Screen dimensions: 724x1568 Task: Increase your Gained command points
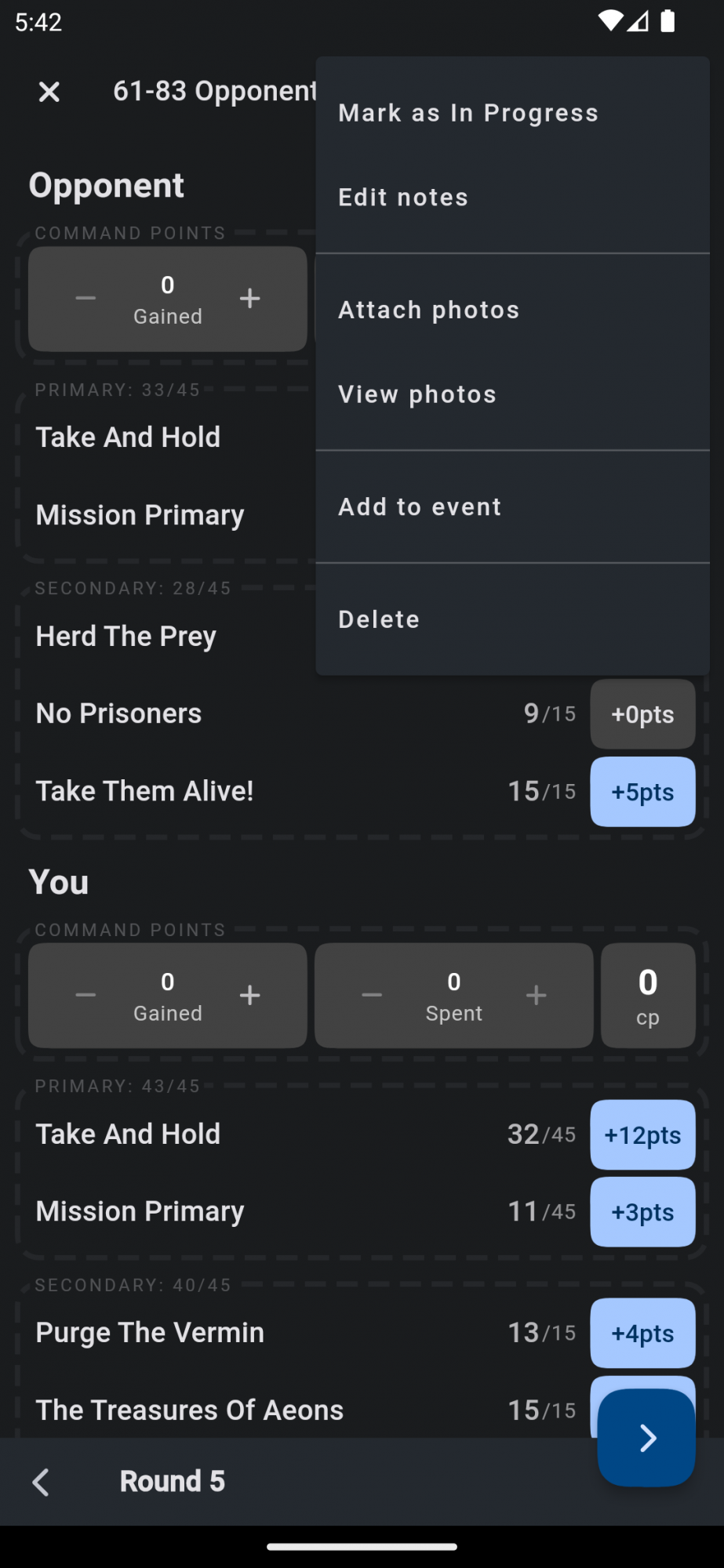tap(249, 996)
